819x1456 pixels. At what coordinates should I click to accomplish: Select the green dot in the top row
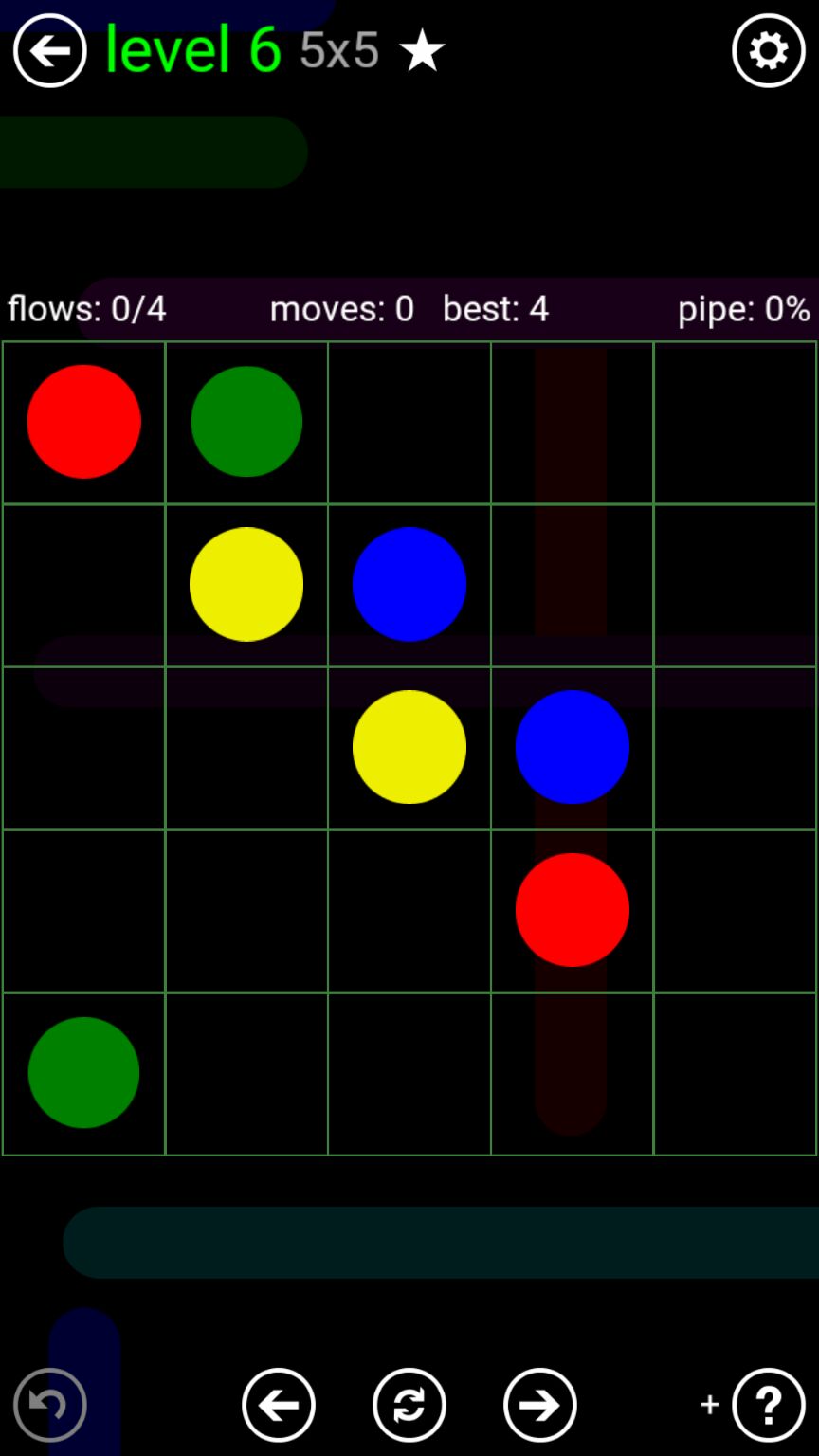(246, 422)
